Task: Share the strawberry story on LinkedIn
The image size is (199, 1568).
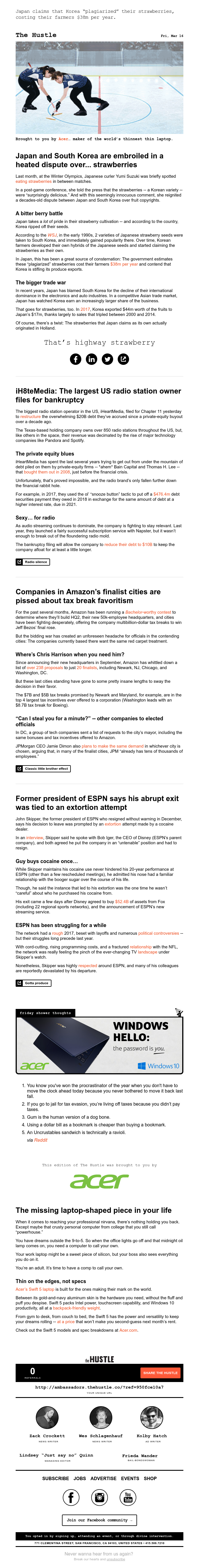Action: (x=91, y=359)
